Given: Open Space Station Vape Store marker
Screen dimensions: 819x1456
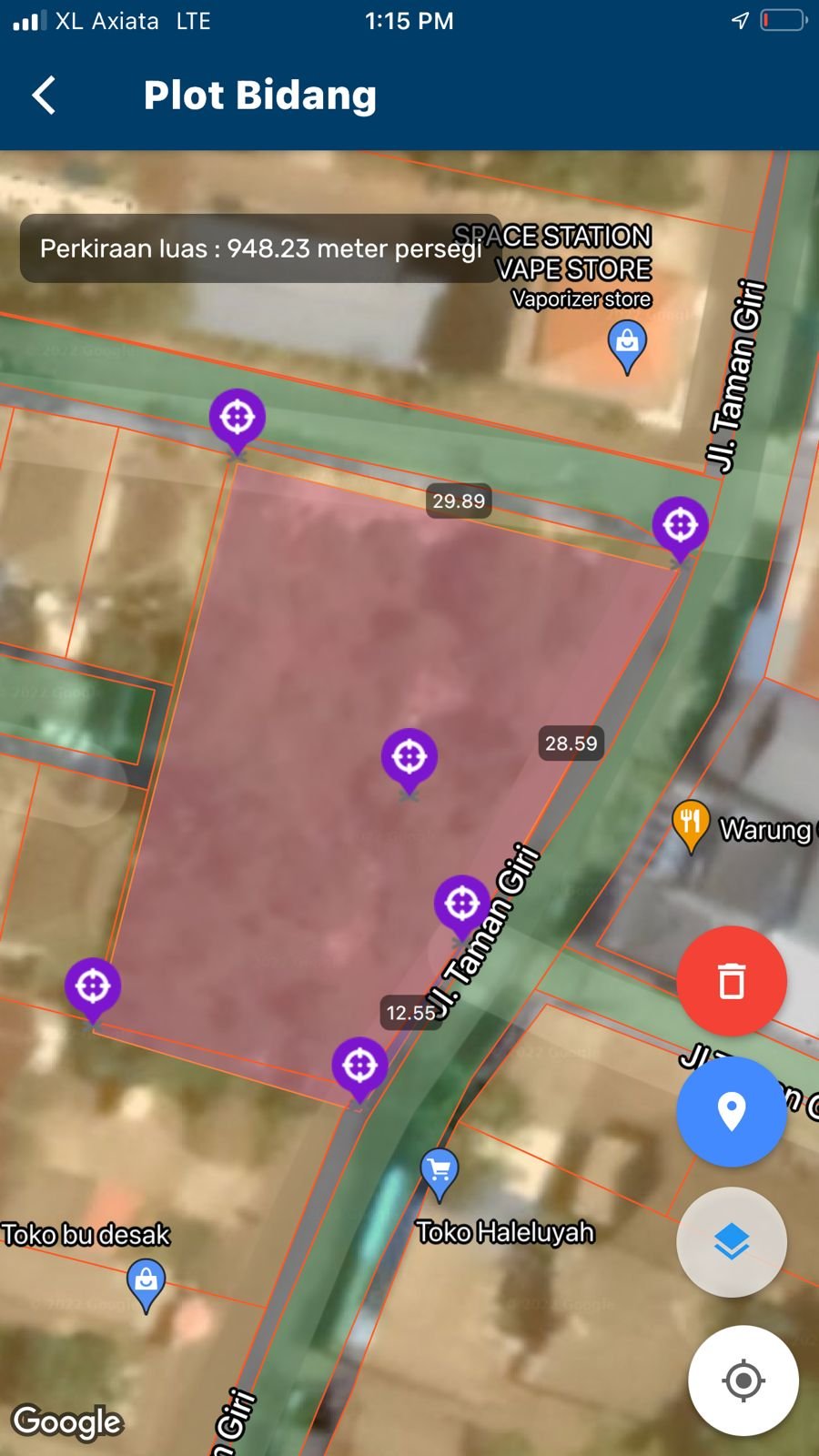Looking at the screenshot, I should click(x=627, y=343).
